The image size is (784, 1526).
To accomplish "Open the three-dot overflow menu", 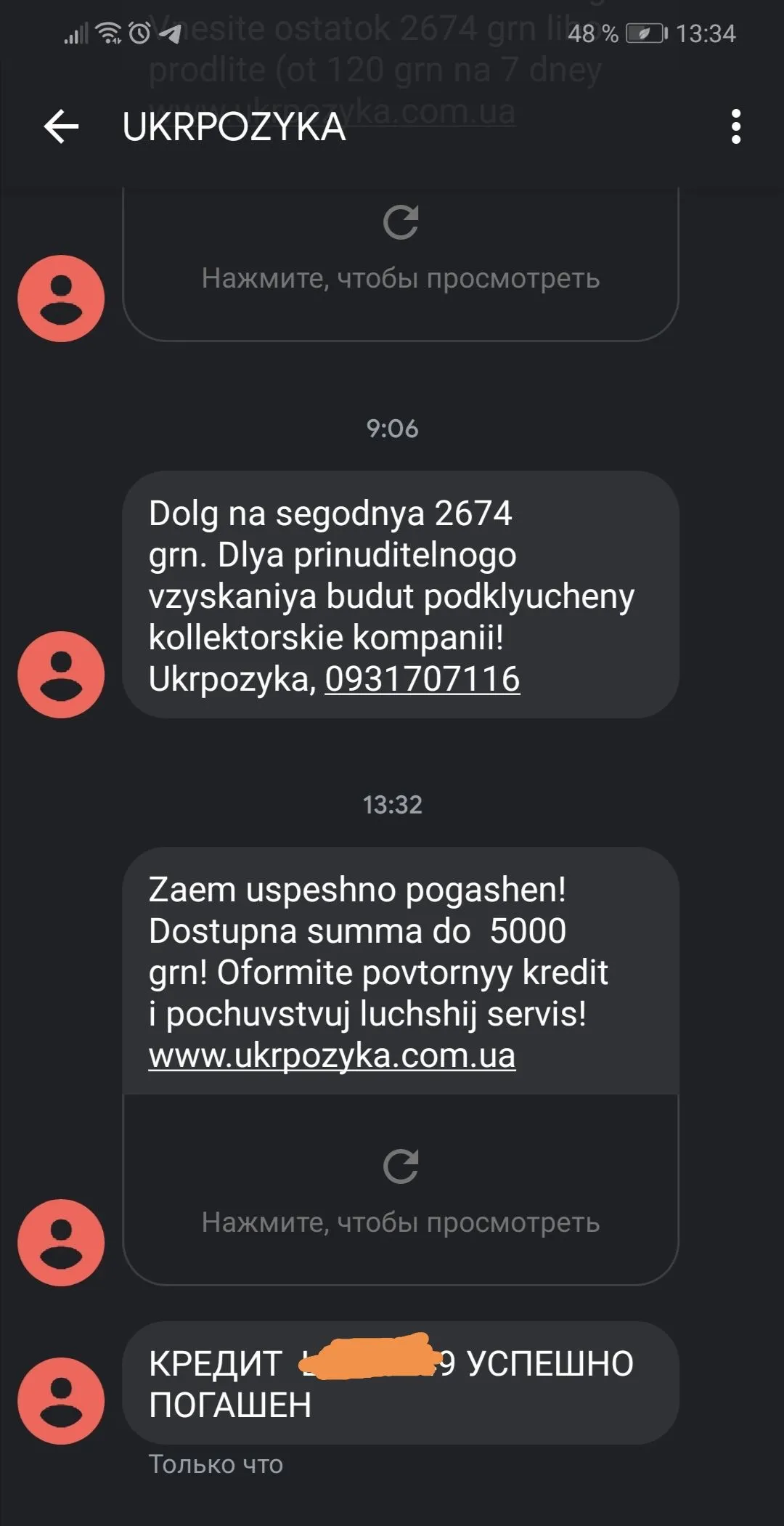I will (x=735, y=127).
